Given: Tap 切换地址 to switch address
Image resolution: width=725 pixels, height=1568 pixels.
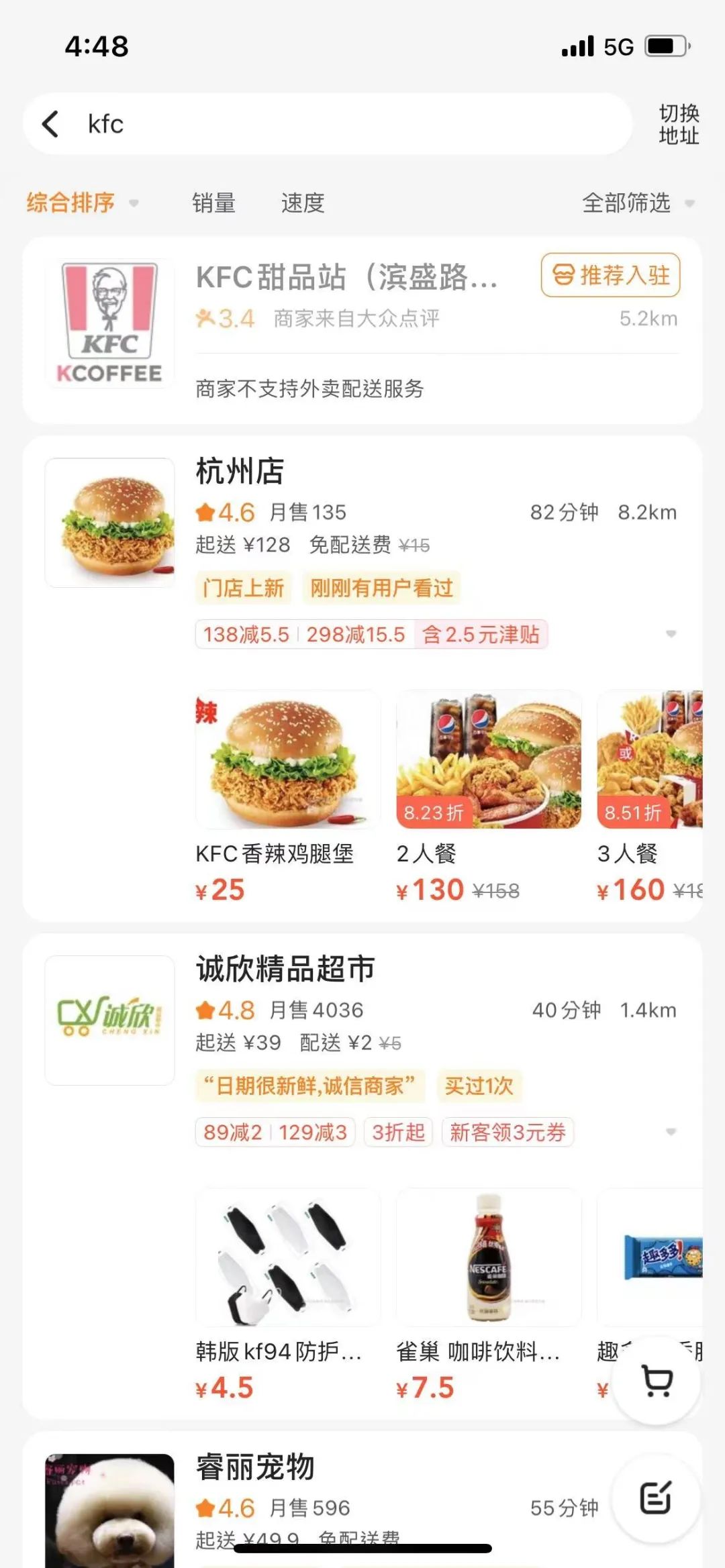Looking at the screenshot, I should (678, 124).
